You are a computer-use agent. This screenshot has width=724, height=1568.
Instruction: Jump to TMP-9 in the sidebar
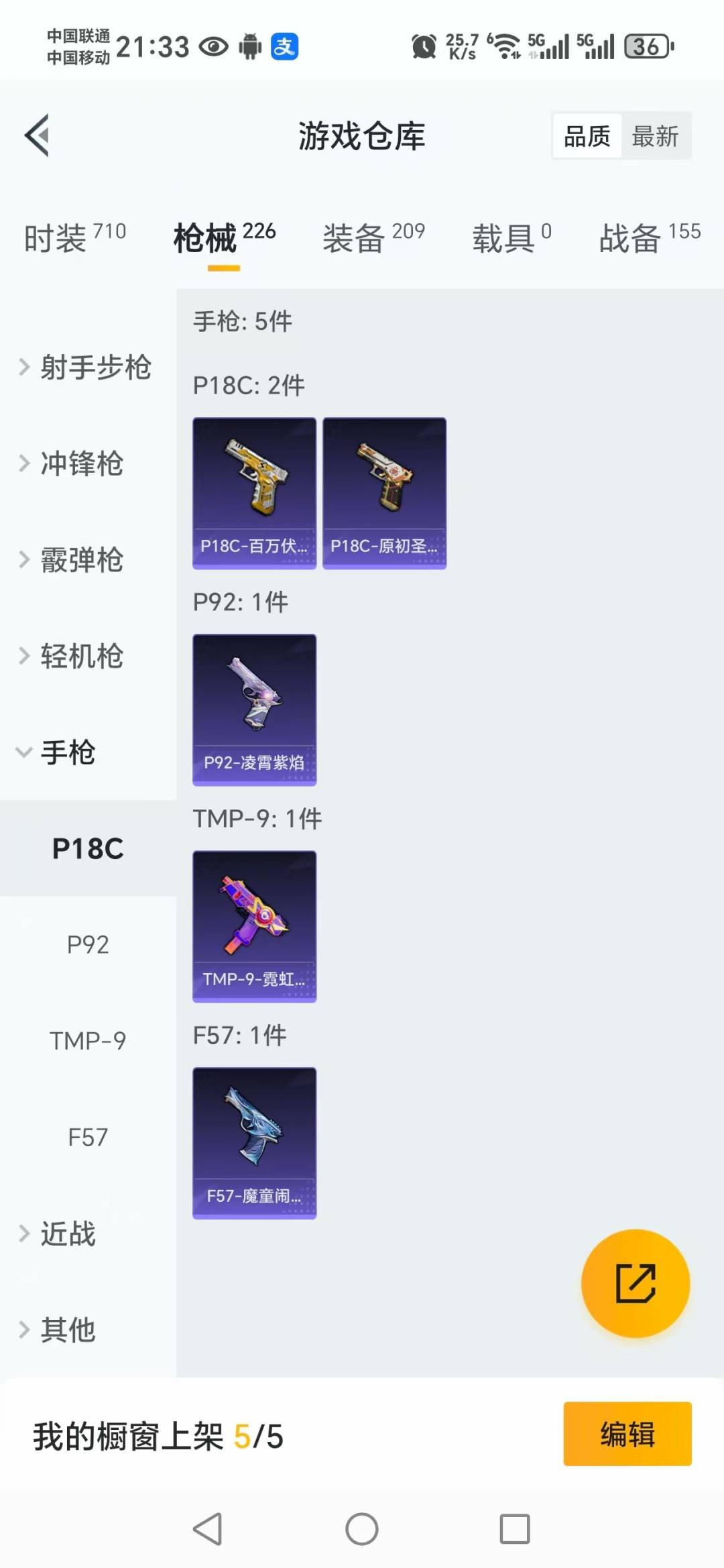[x=88, y=1041]
